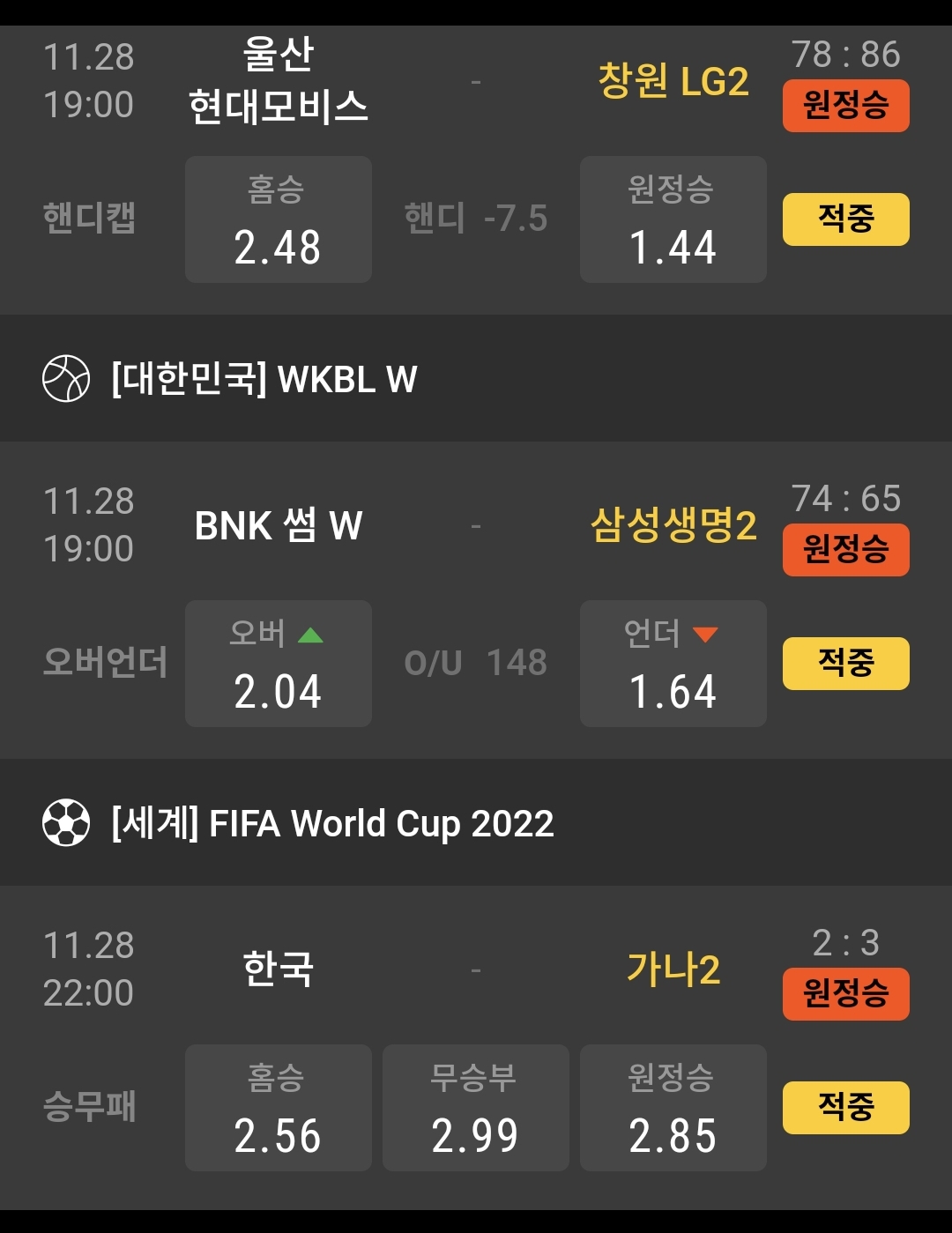
Task: Pick 홈승 2.56 for 한국 vs 가나
Action: [x=278, y=1108]
